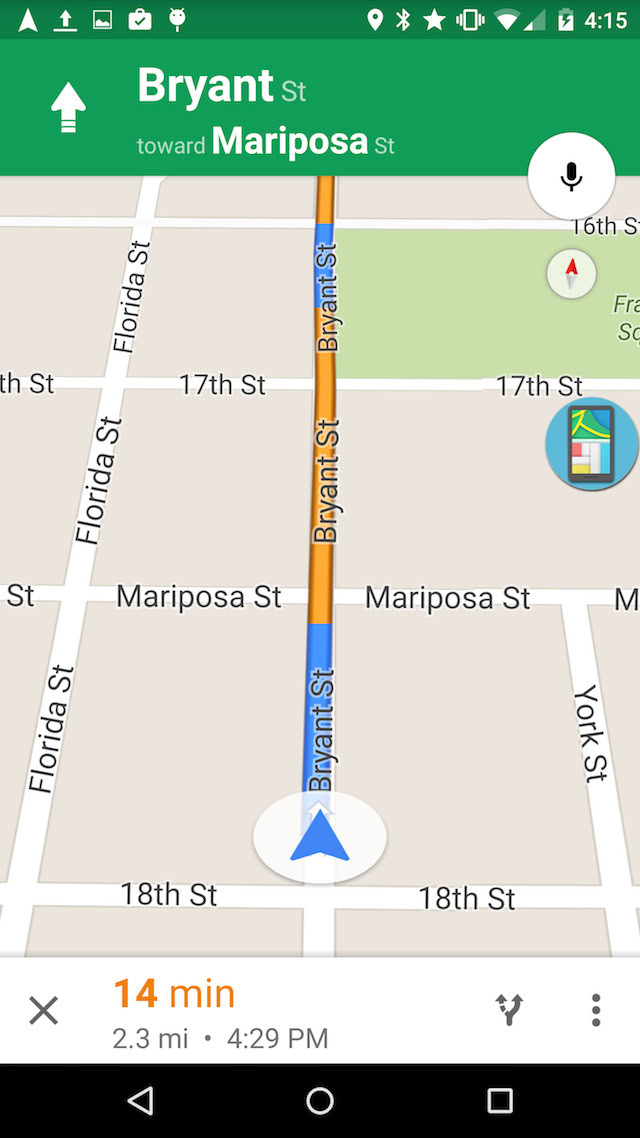The width and height of the screenshot is (640, 1138).
Task: Open the three-dot overflow menu
Action: click(x=596, y=1010)
